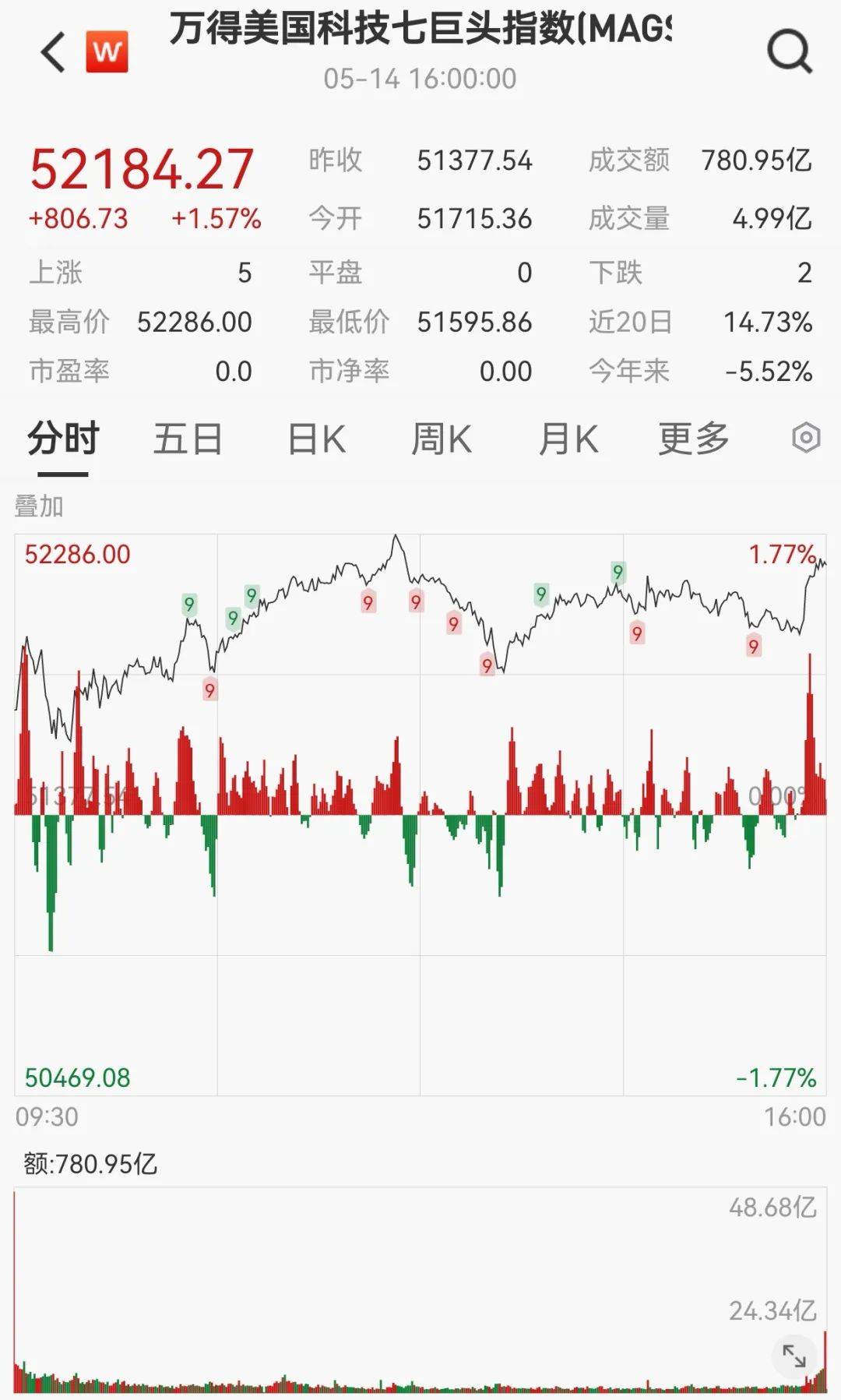Tap 叠加 to overlay another index
This screenshot has height=1400, width=841.
tap(39, 506)
